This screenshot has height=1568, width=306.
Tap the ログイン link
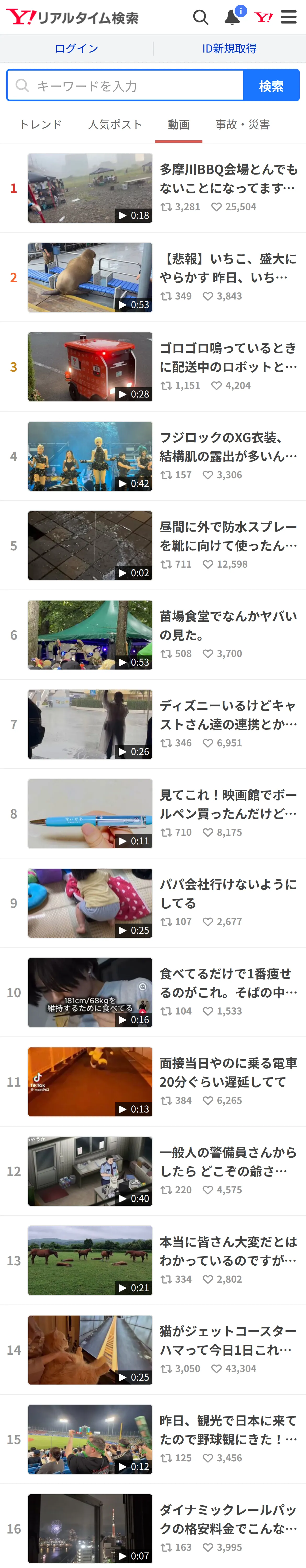click(76, 49)
